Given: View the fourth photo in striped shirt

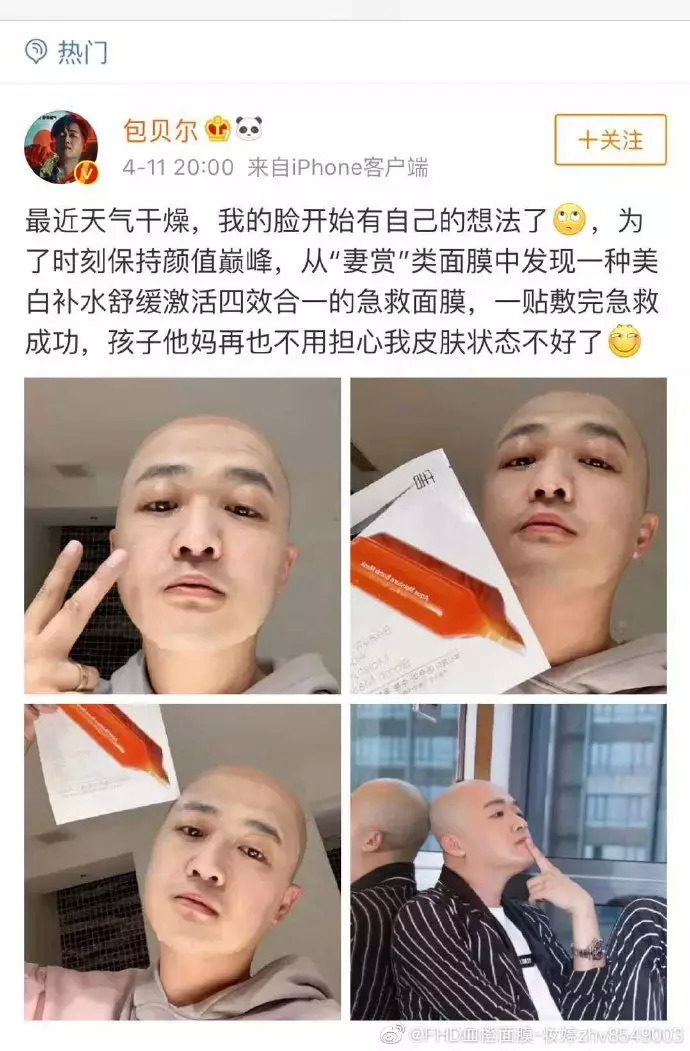Looking at the screenshot, I should pyautogui.click(x=508, y=861).
